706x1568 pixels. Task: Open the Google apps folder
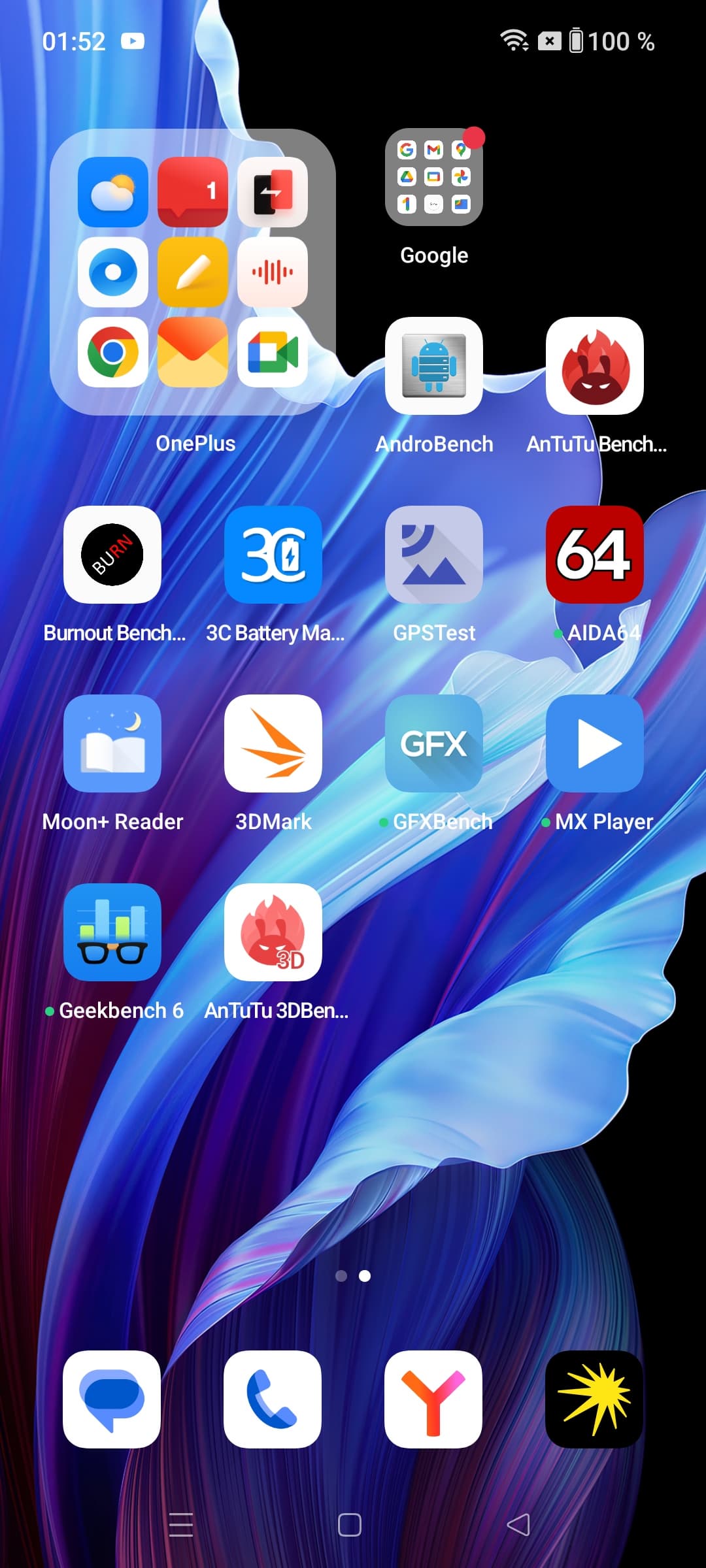click(x=433, y=178)
